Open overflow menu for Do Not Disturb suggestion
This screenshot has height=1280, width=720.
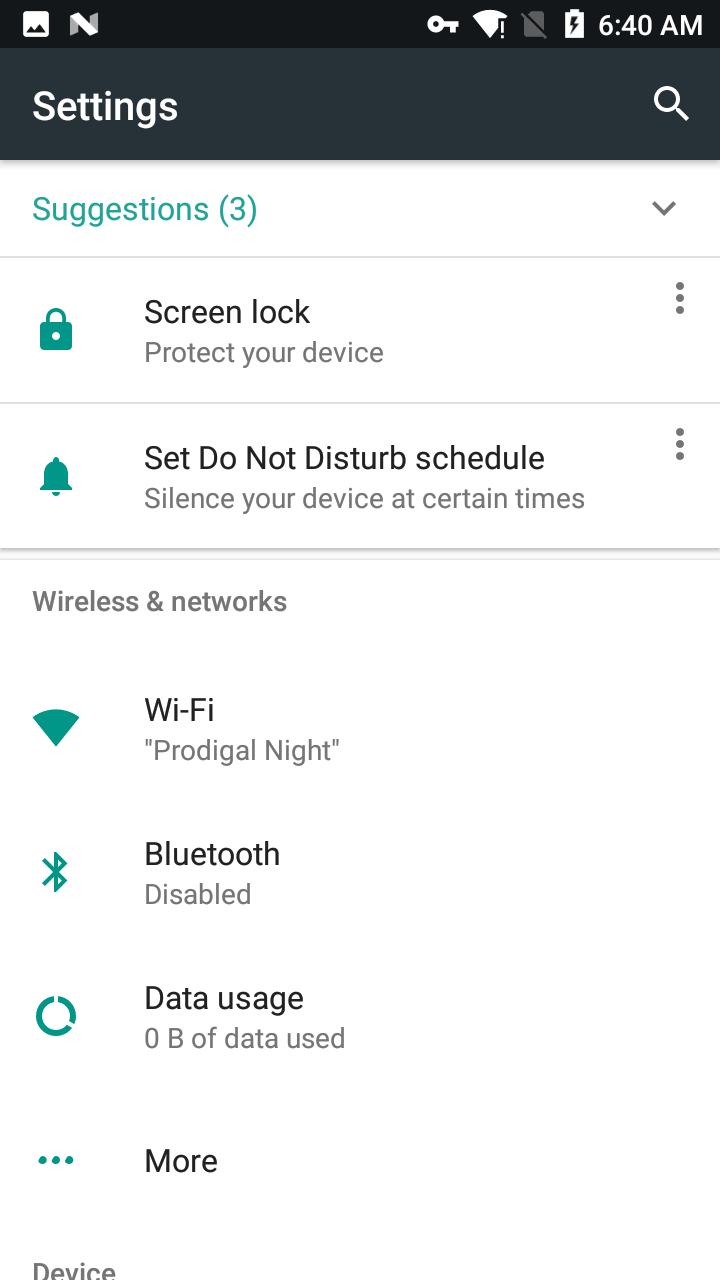pyautogui.click(x=680, y=444)
